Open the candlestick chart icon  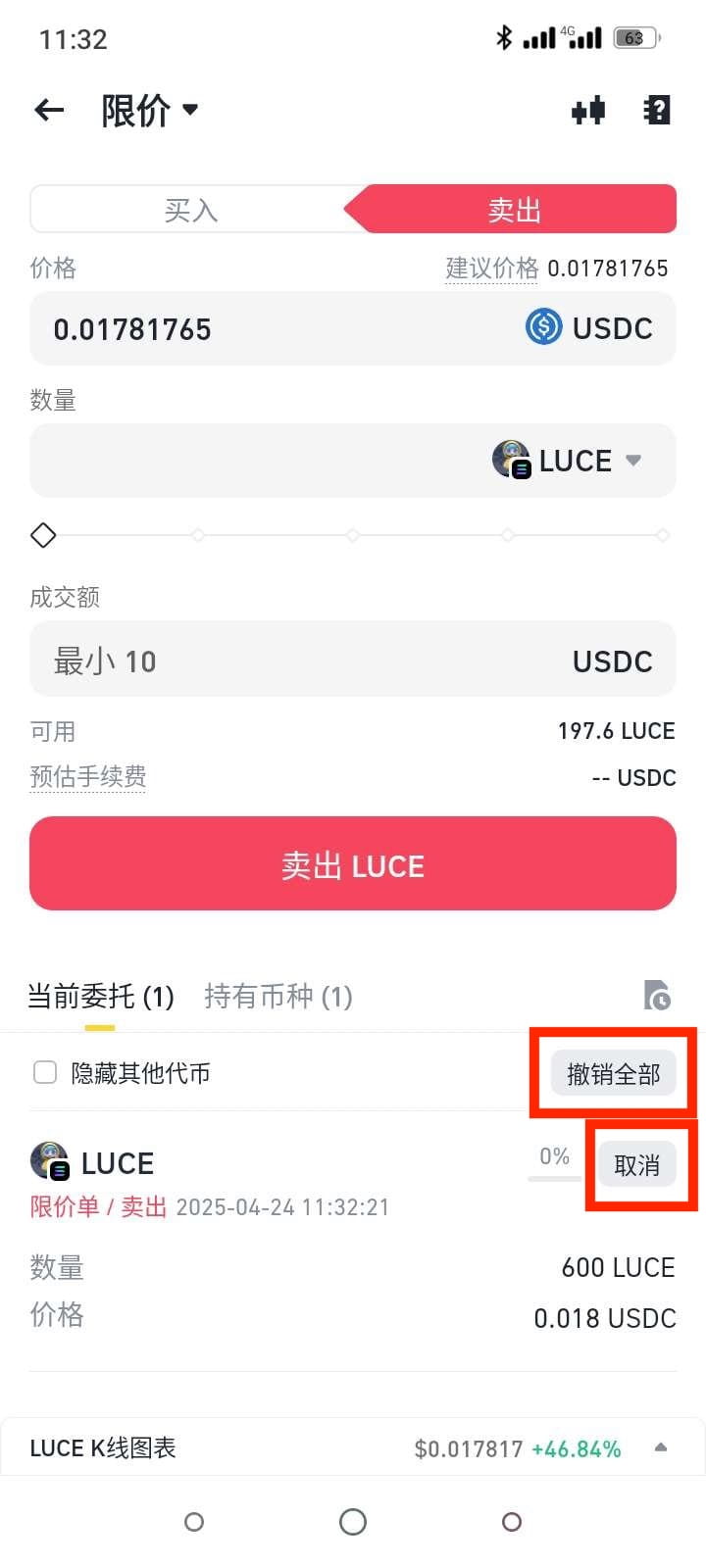click(x=588, y=111)
